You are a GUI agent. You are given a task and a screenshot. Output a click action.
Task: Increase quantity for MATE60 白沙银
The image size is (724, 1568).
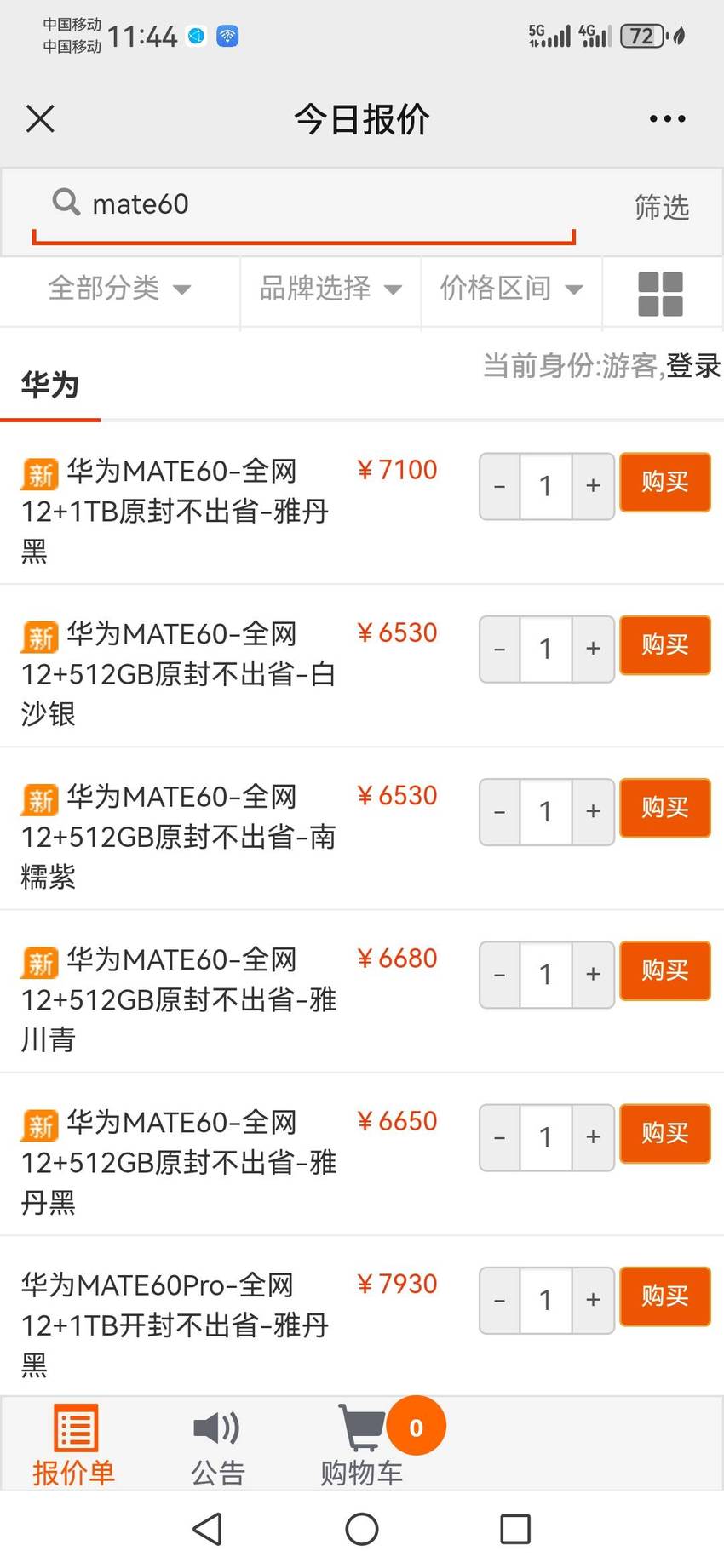pos(593,649)
